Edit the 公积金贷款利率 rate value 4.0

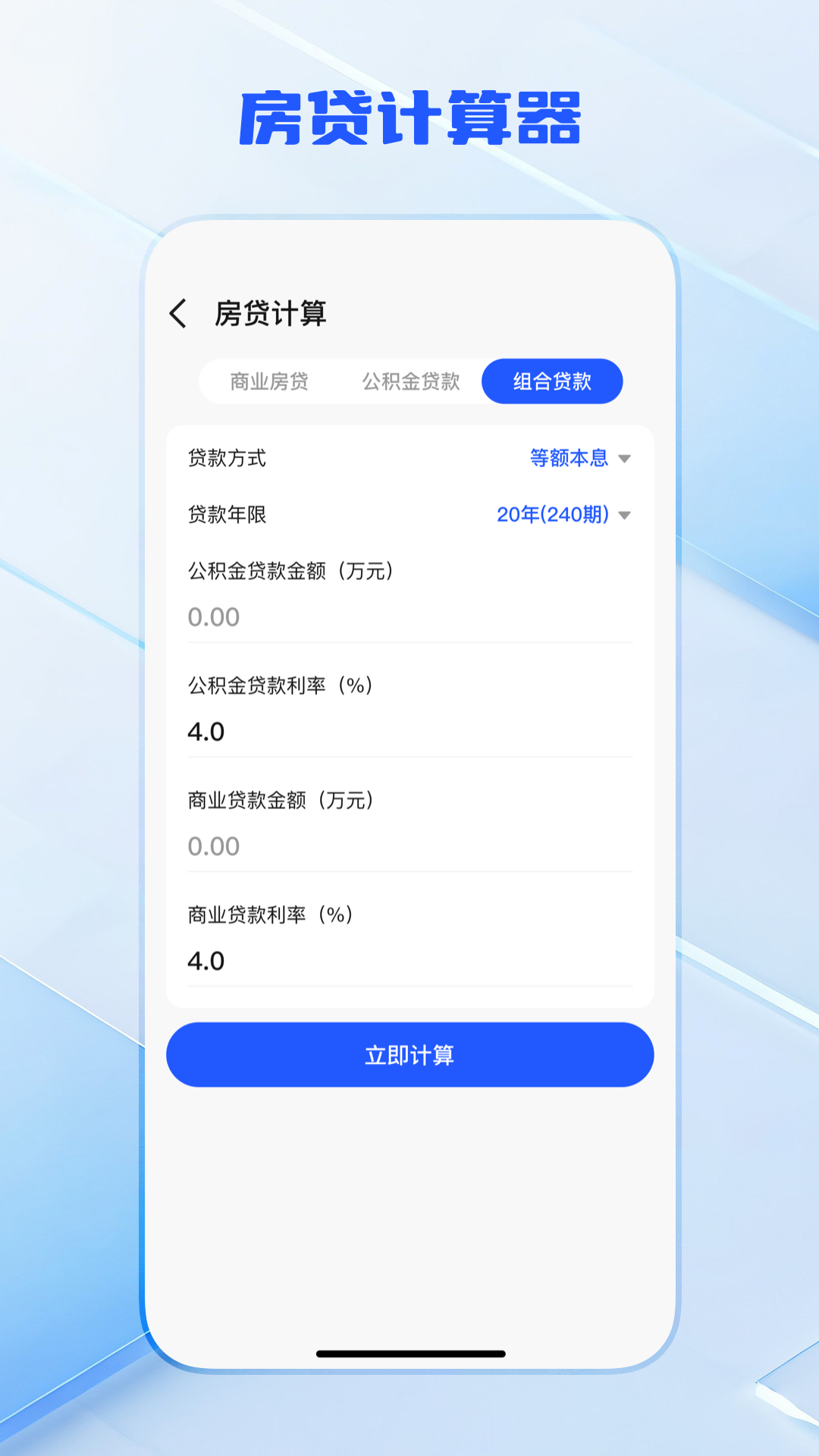(x=409, y=732)
